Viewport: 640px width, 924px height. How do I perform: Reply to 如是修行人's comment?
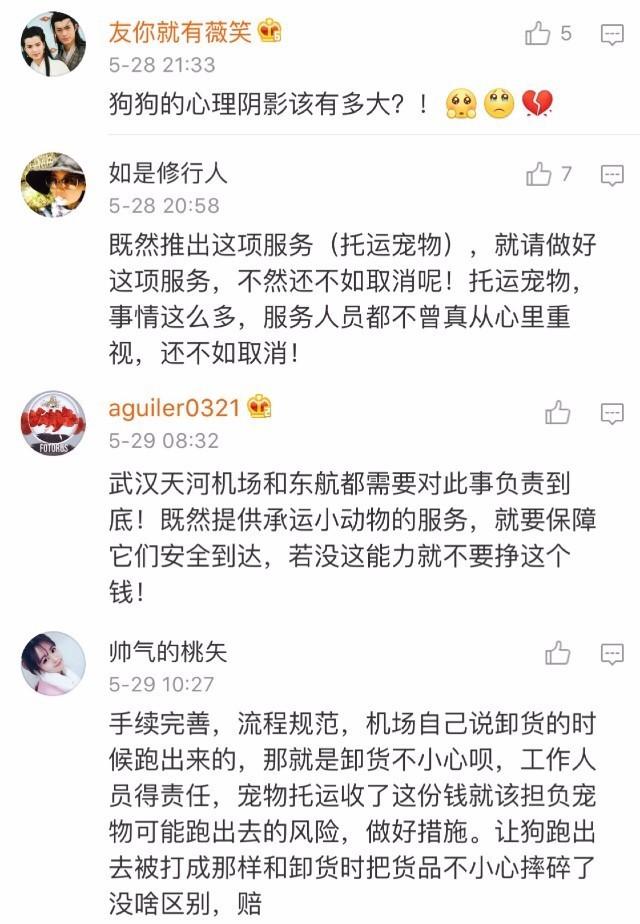point(612,176)
